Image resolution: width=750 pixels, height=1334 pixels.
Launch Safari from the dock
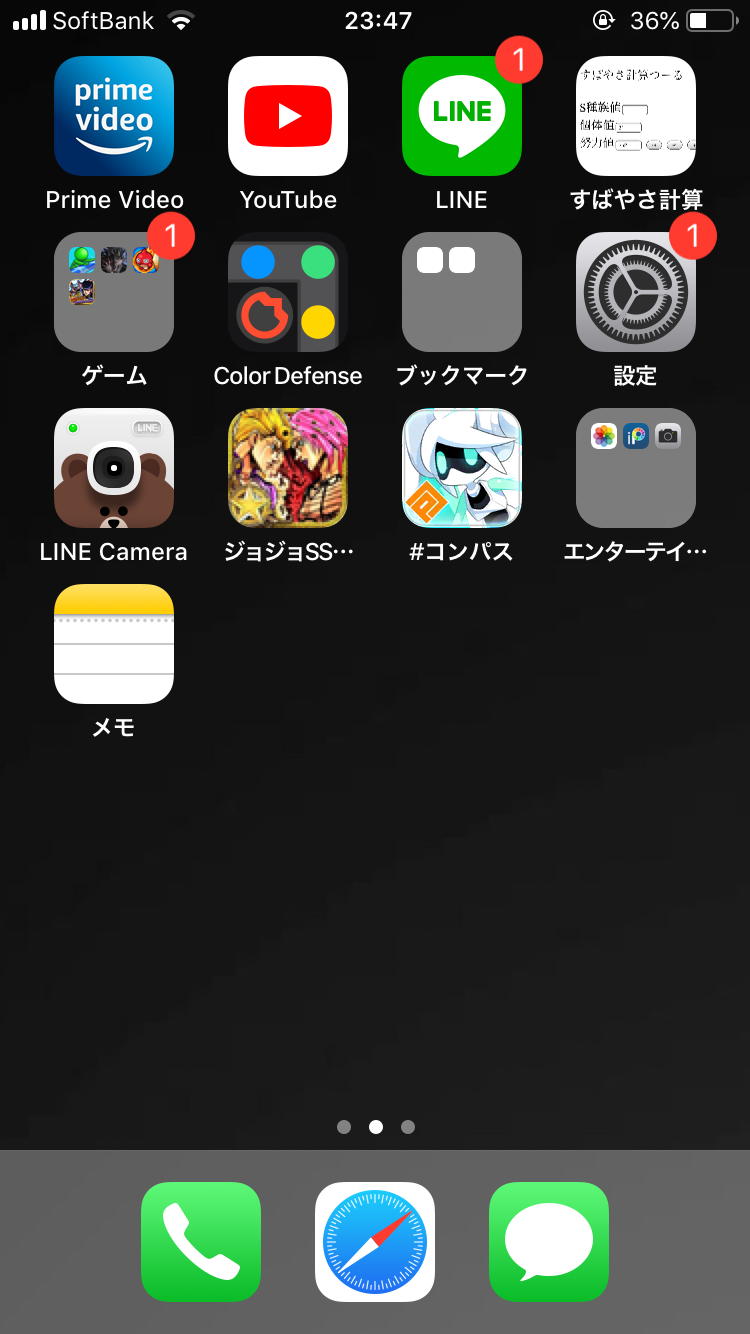375,1242
